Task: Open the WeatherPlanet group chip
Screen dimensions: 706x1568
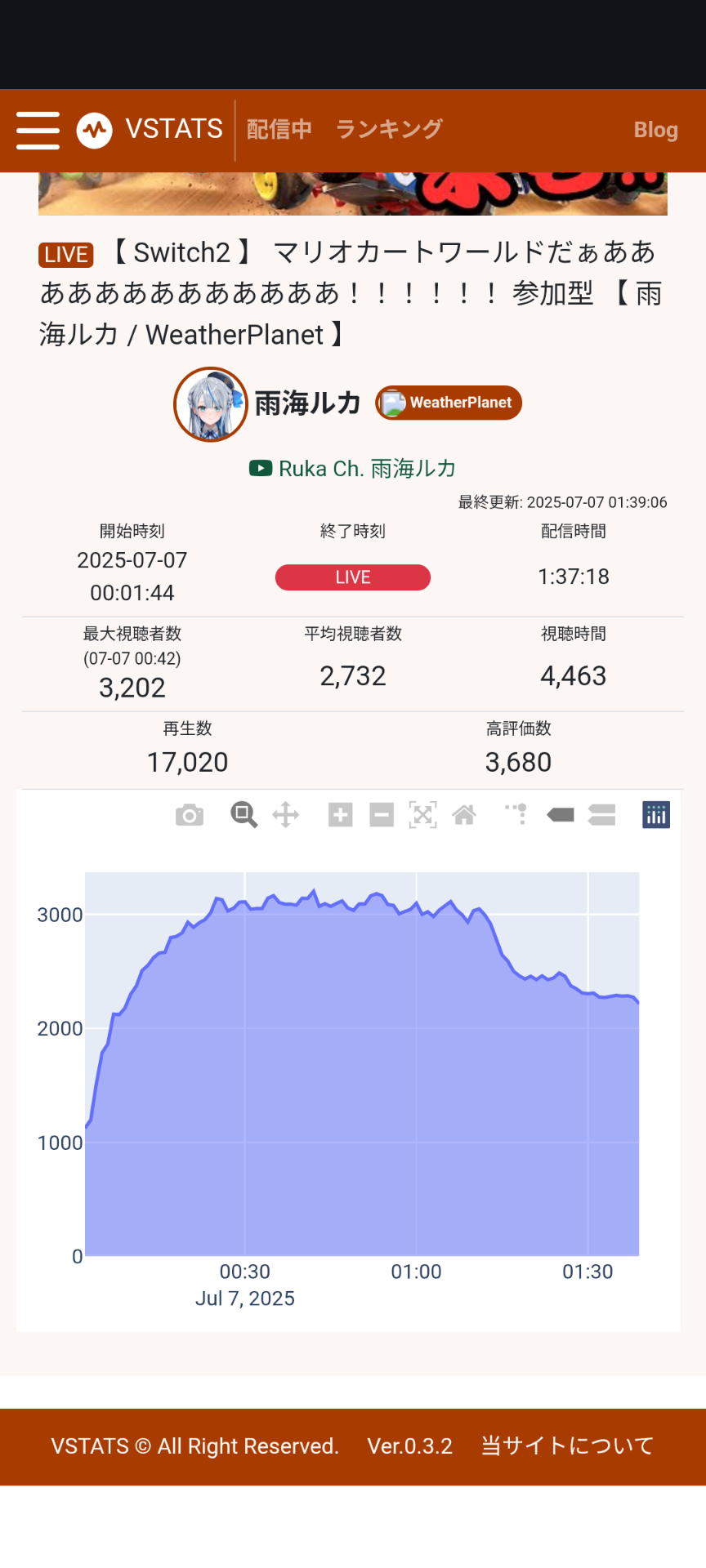Action: point(449,403)
